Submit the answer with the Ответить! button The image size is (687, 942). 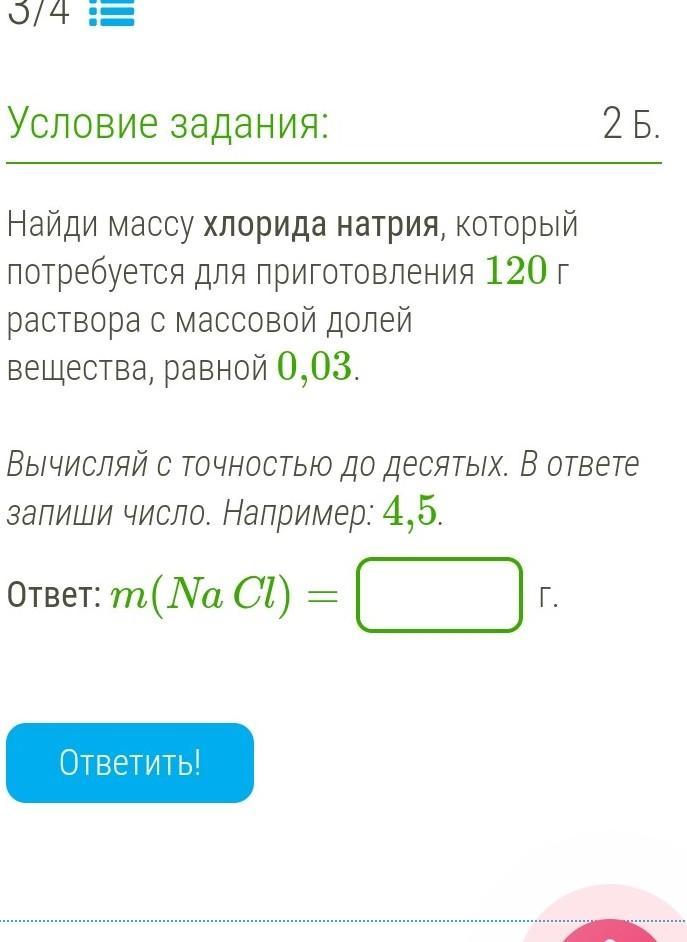click(x=130, y=763)
